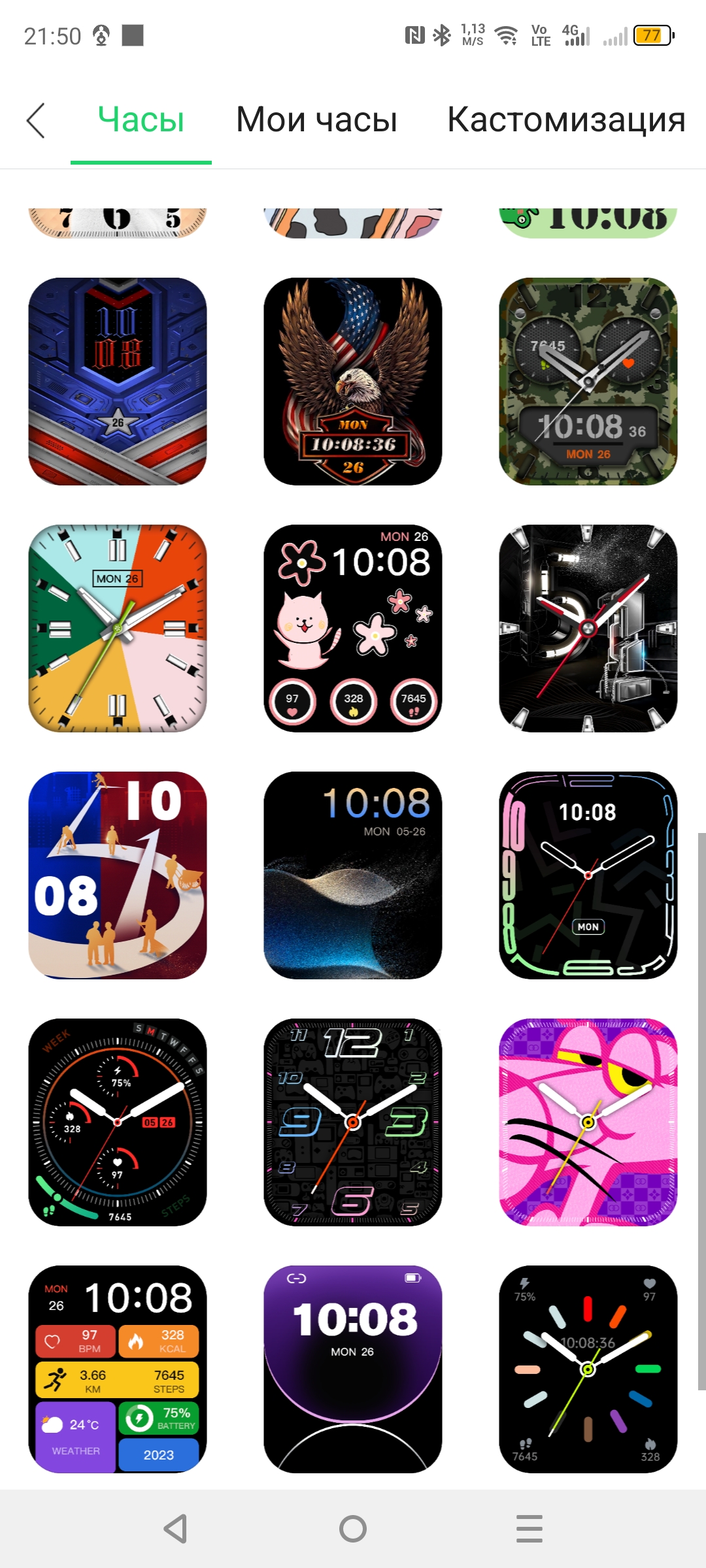Open the eagle with American flag watch face
Image resolution: width=706 pixels, height=1568 pixels.
tap(353, 382)
